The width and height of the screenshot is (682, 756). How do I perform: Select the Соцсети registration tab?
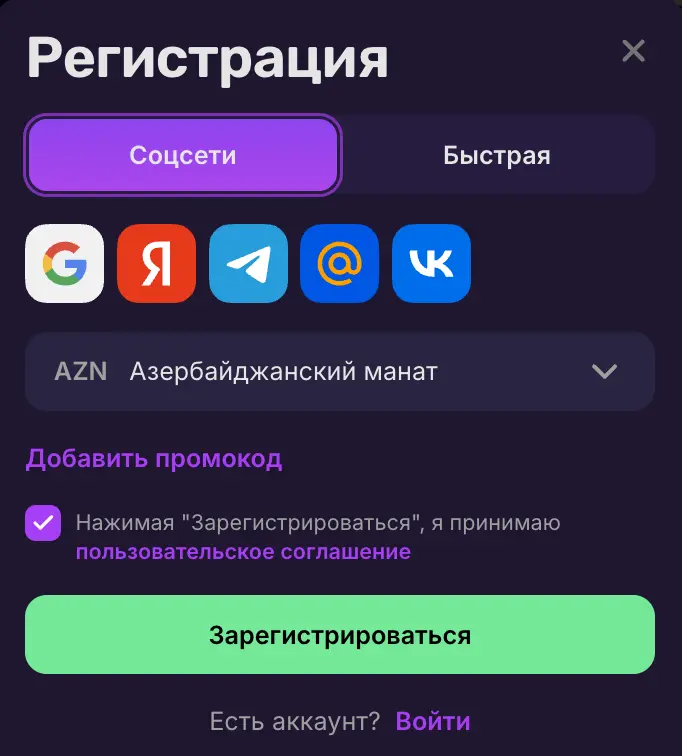click(x=183, y=156)
